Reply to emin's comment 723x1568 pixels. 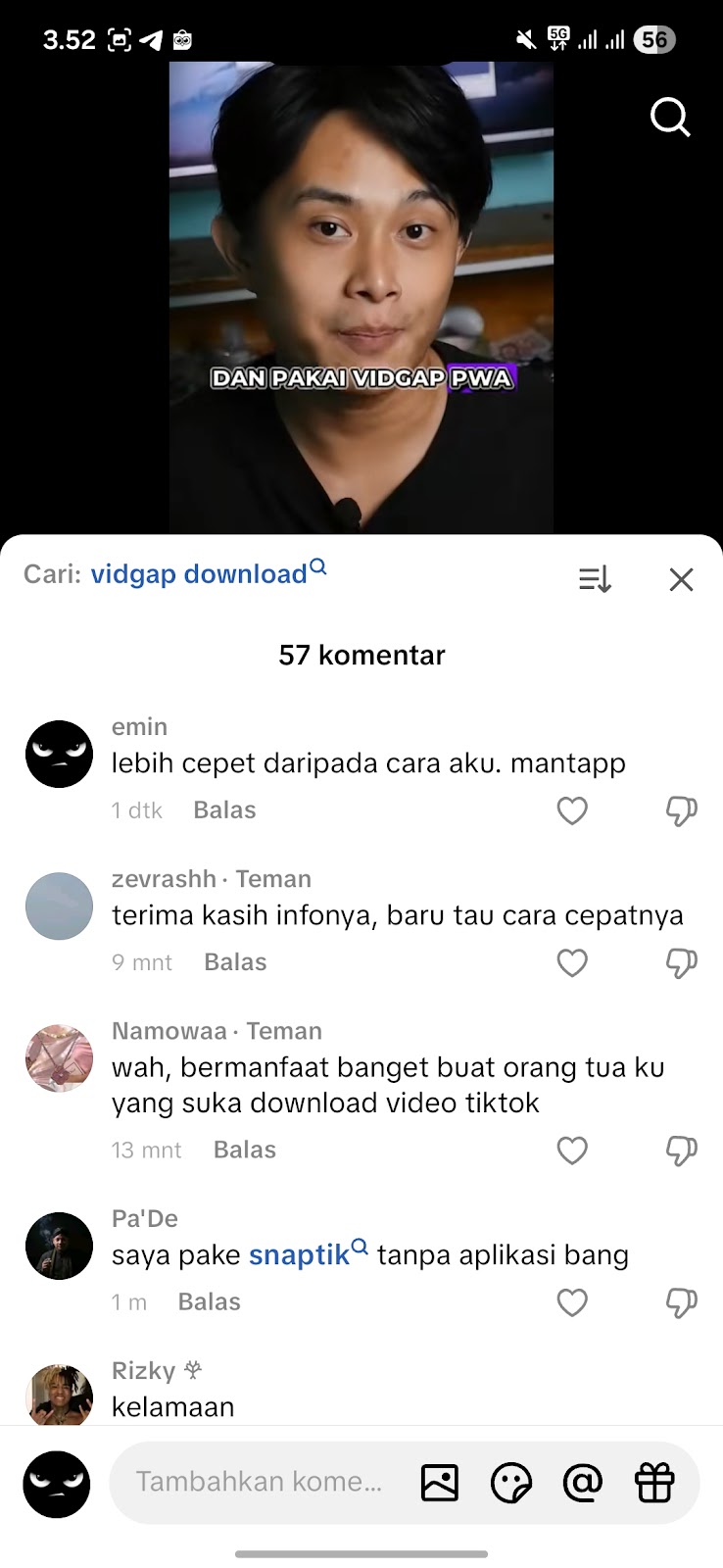click(224, 810)
